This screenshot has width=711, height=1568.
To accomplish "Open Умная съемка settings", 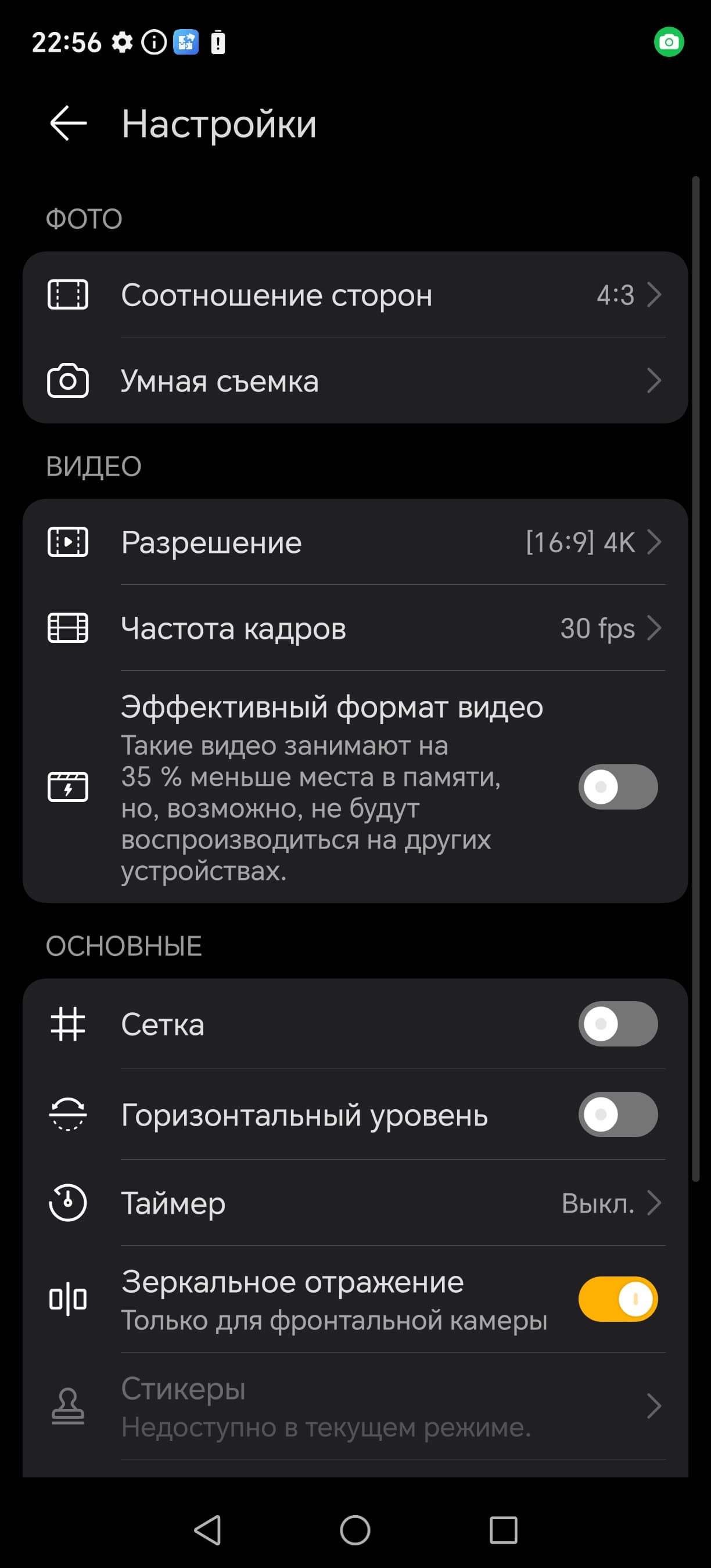I will pyautogui.click(x=355, y=381).
